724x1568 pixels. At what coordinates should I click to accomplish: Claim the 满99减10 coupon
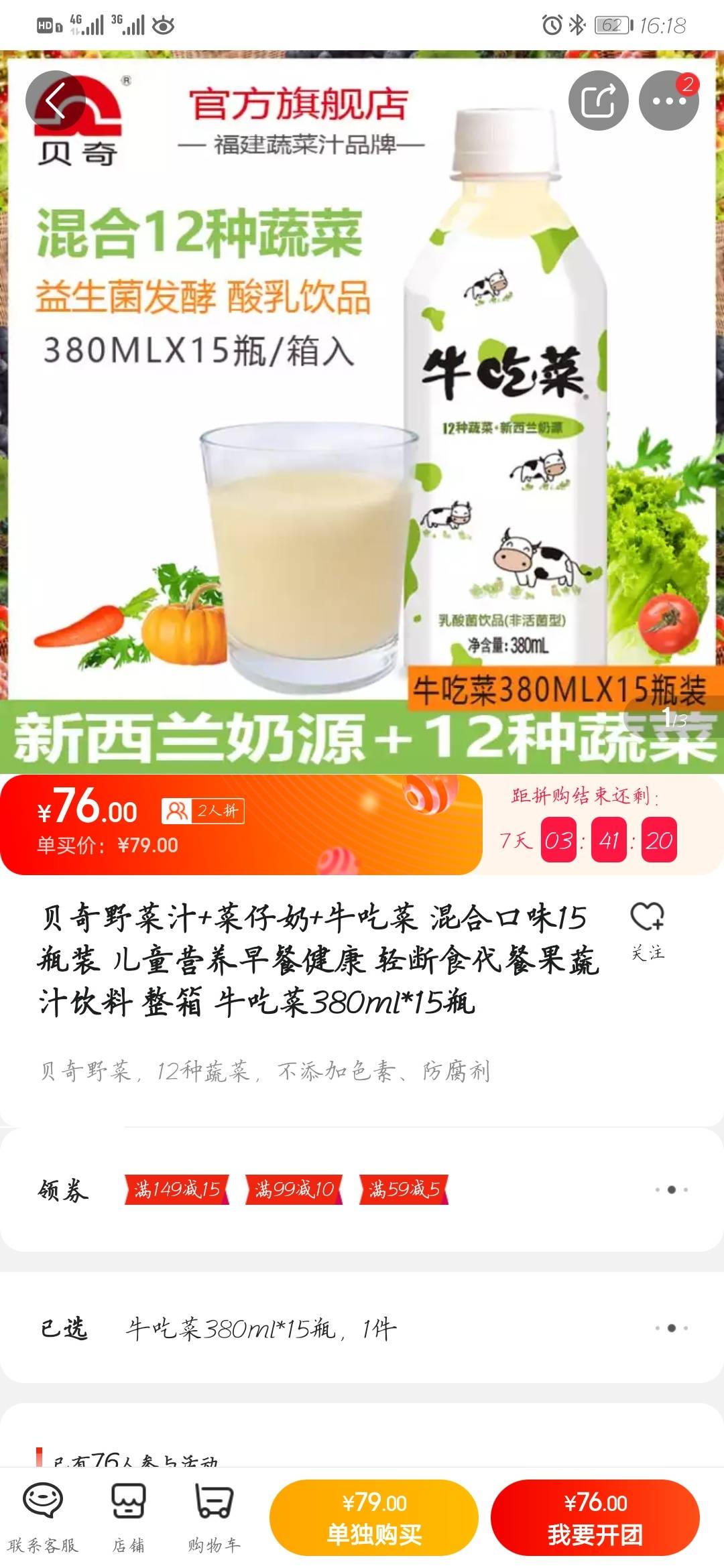294,1189
